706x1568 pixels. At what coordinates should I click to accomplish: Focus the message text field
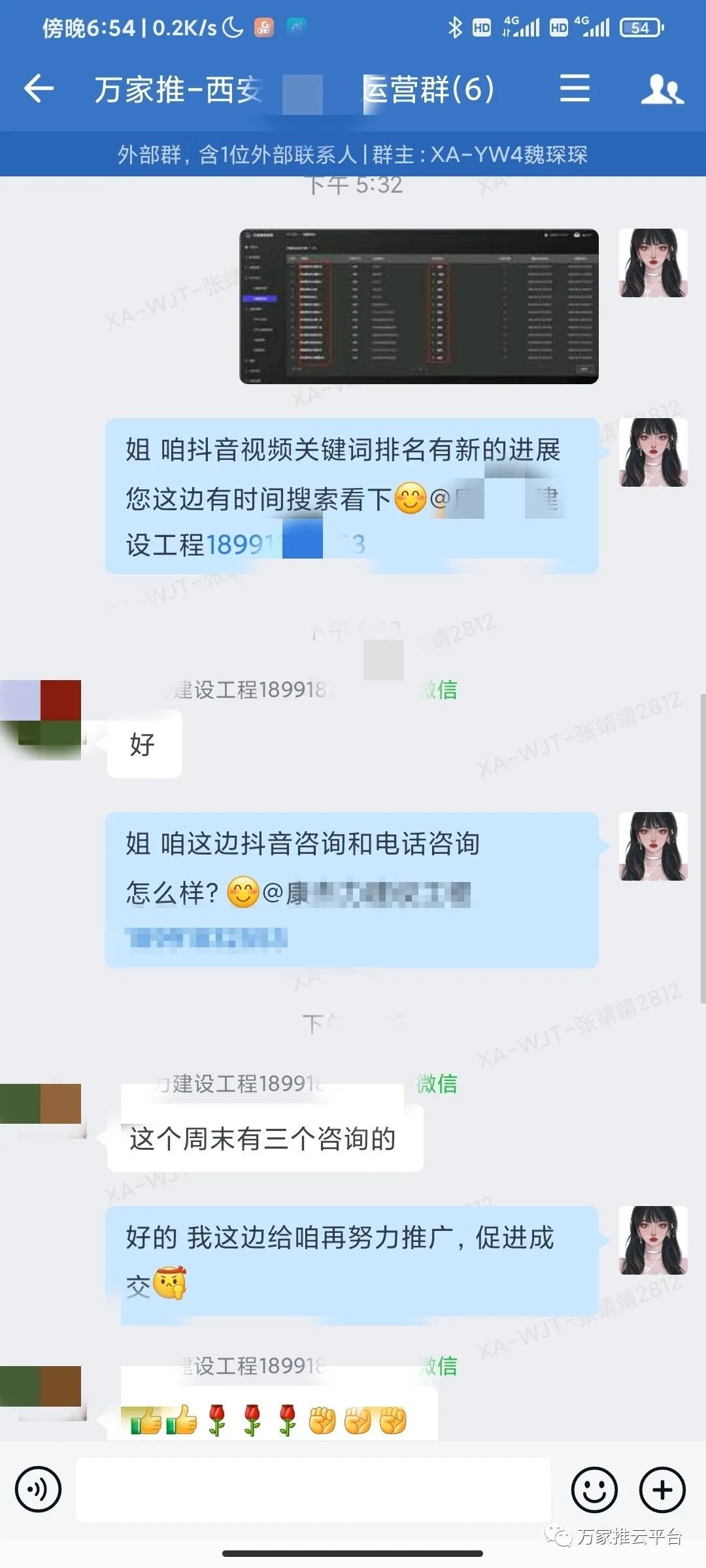(312, 1489)
